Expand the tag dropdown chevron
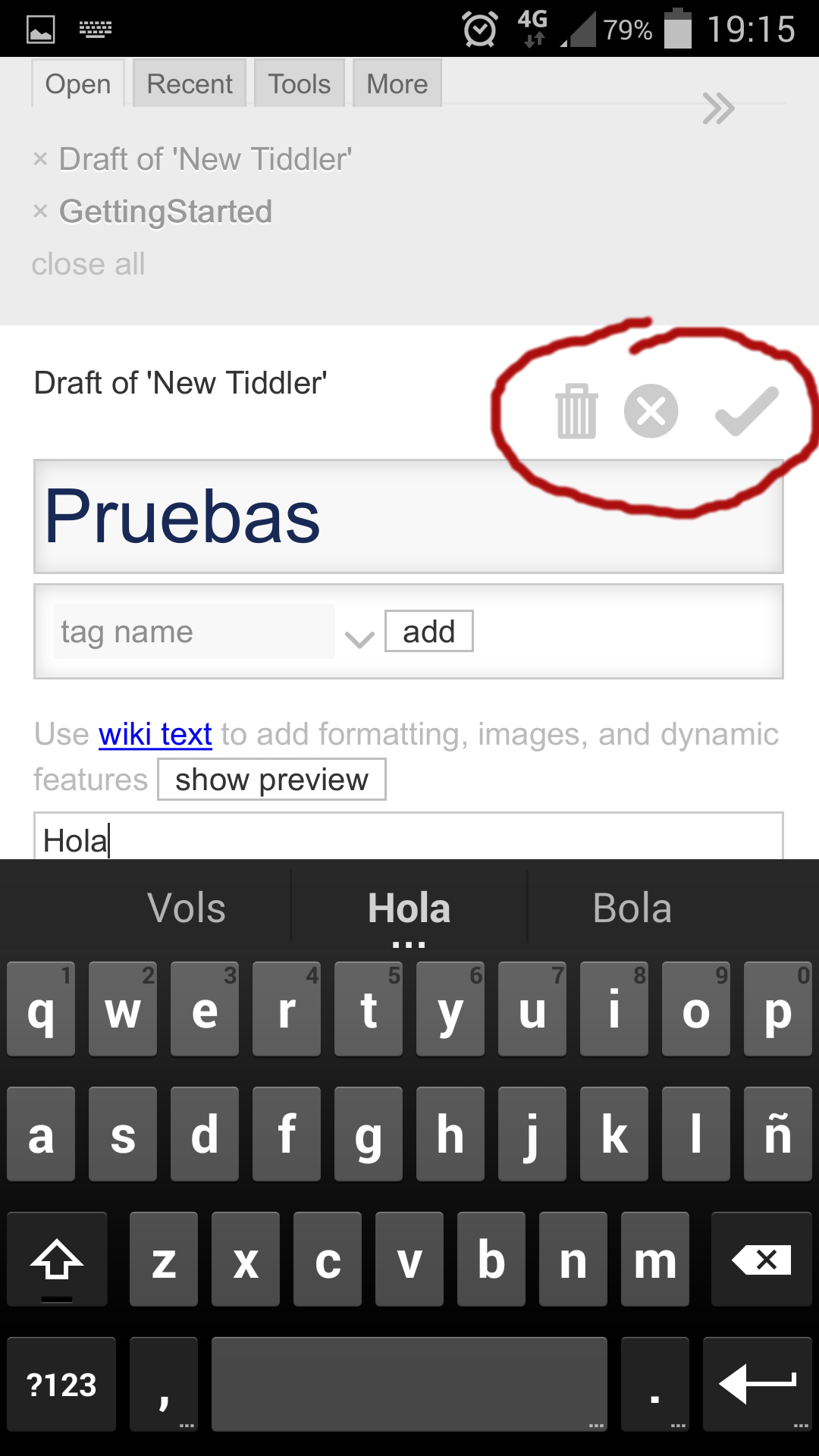 pyautogui.click(x=359, y=639)
